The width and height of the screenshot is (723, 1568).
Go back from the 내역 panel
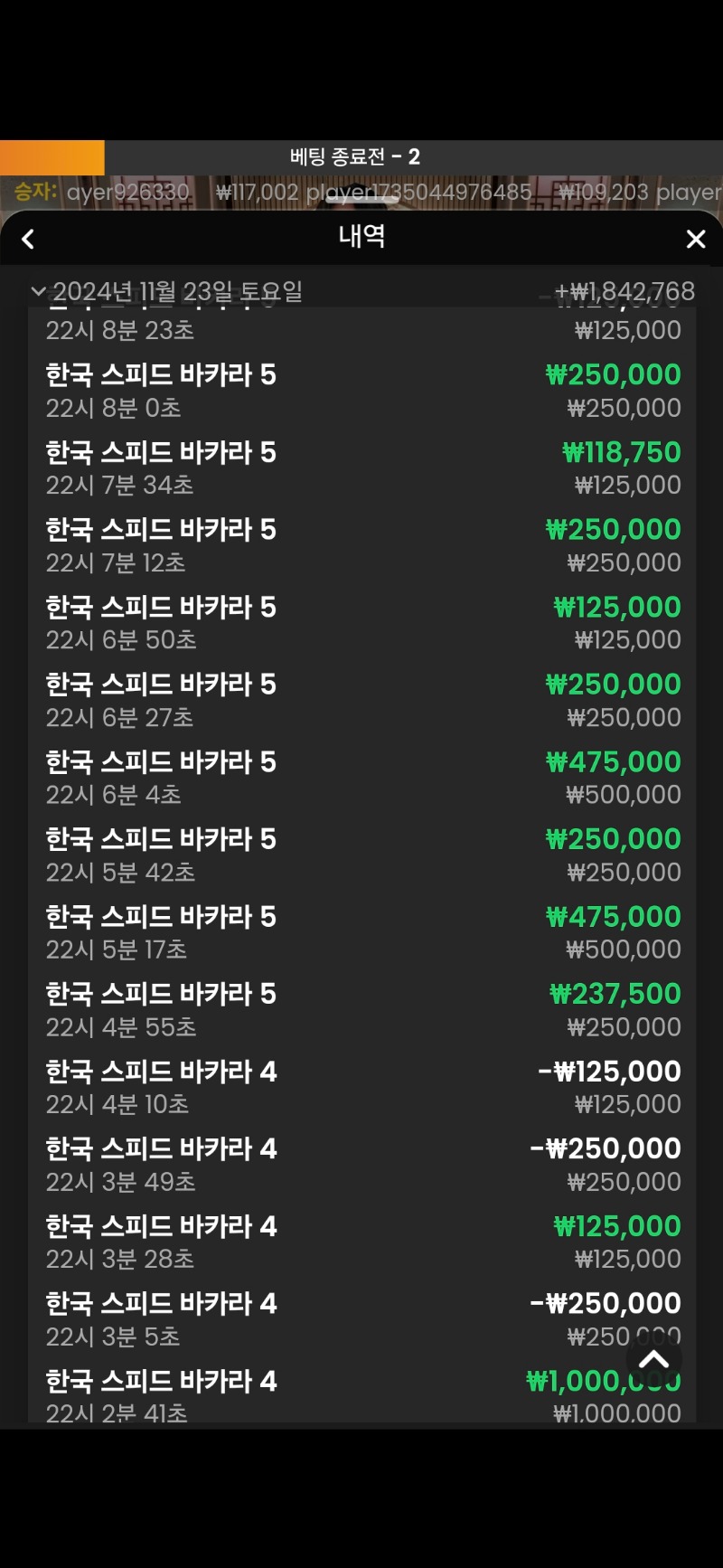[28, 239]
